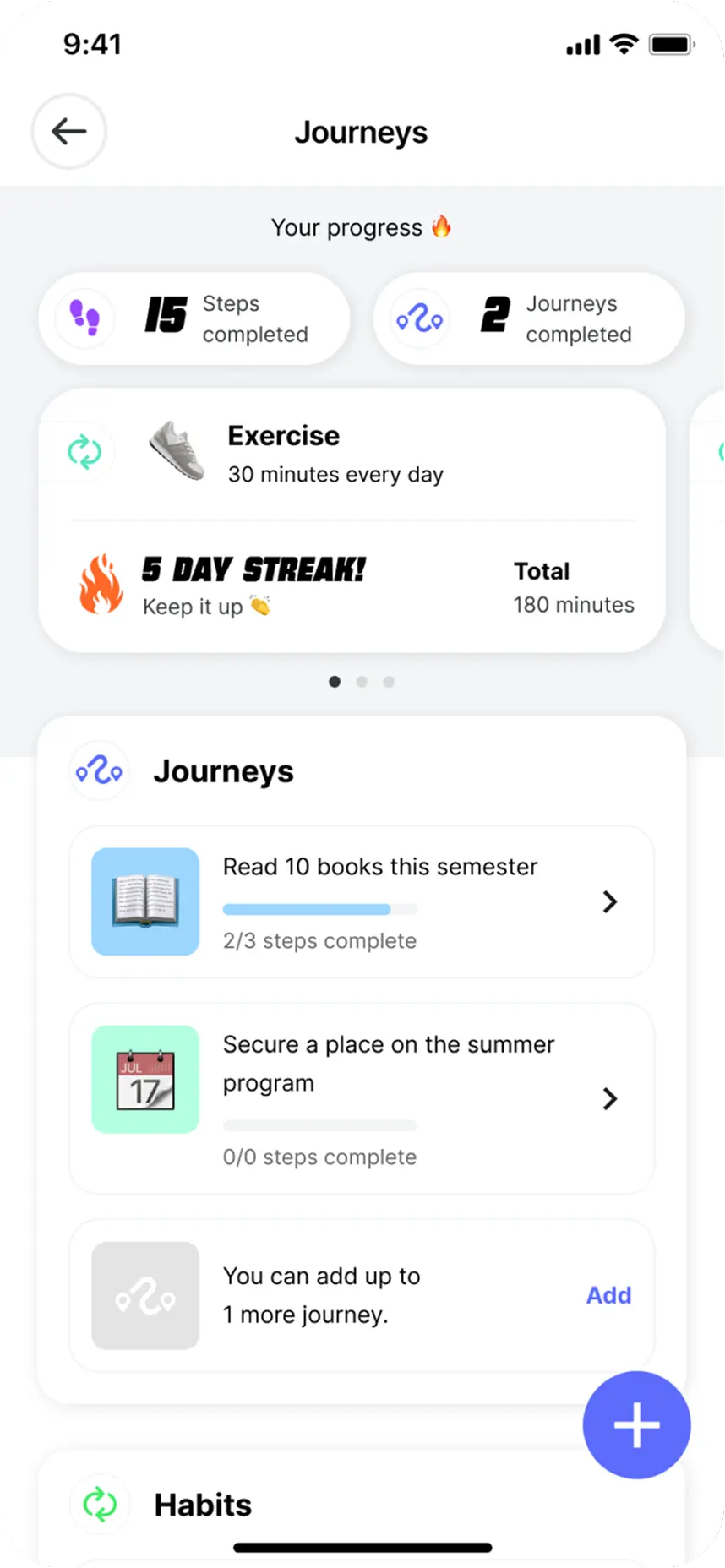Go back using the arrow button
The height and width of the screenshot is (1568, 725).
coord(69,132)
